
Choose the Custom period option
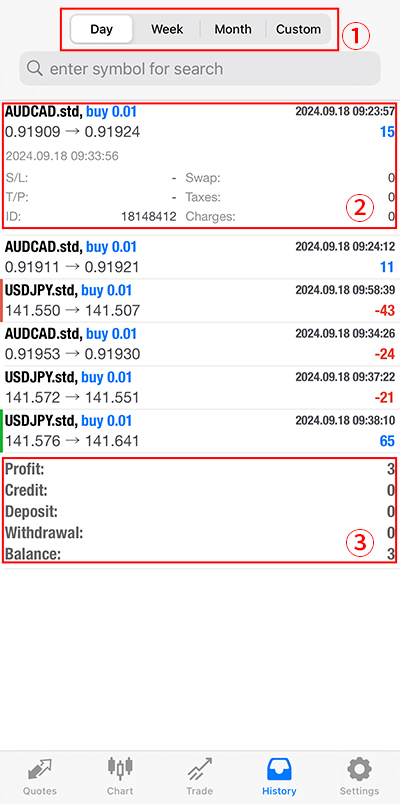(298, 29)
